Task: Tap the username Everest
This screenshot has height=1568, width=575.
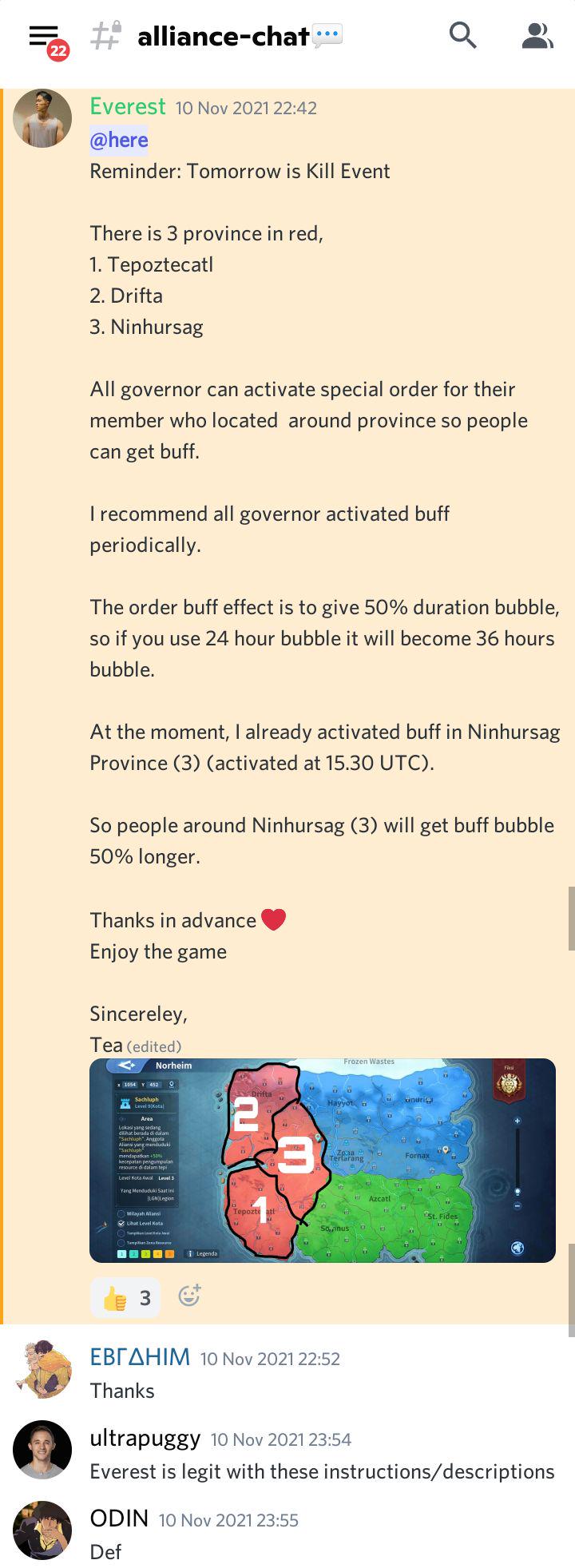Action: [128, 107]
